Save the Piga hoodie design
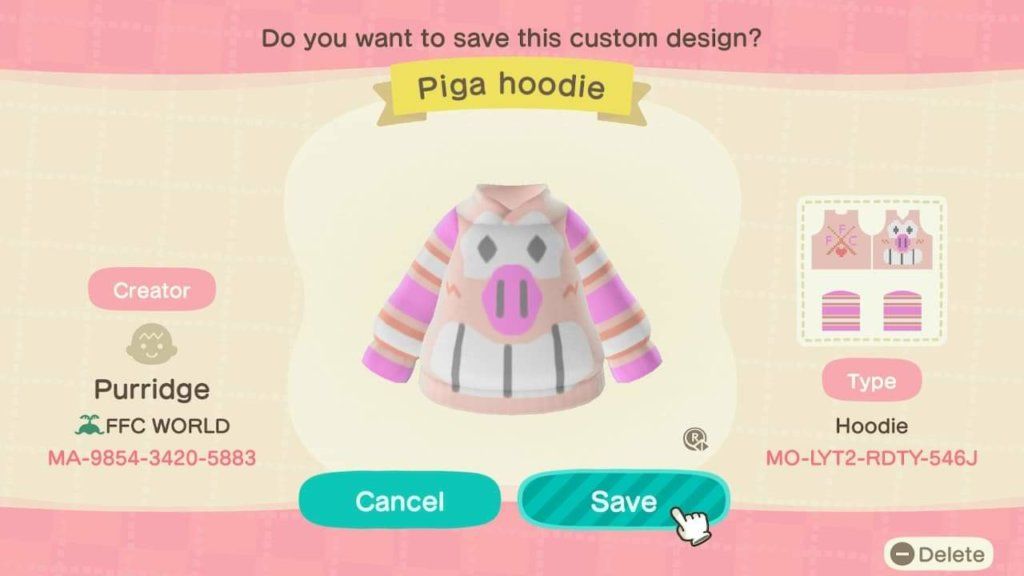This screenshot has width=1024, height=576. [622, 500]
